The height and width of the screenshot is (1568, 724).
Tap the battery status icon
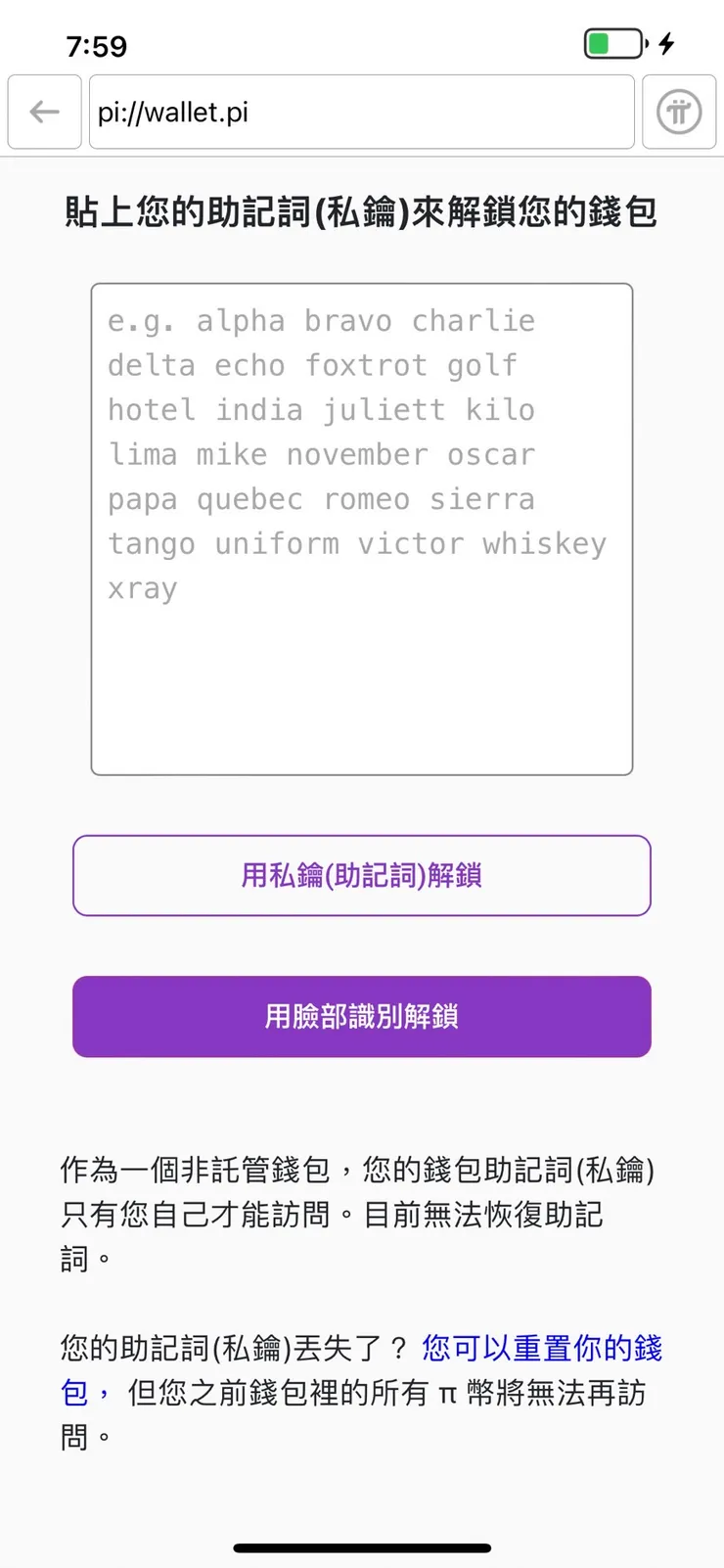click(611, 43)
